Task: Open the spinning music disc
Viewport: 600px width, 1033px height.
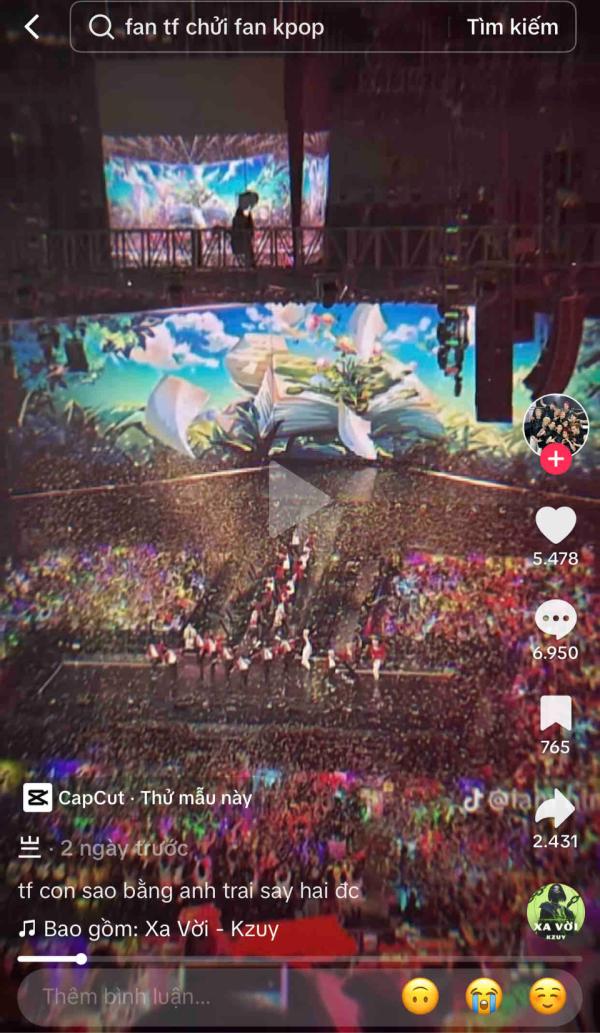Action: click(556, 912)
